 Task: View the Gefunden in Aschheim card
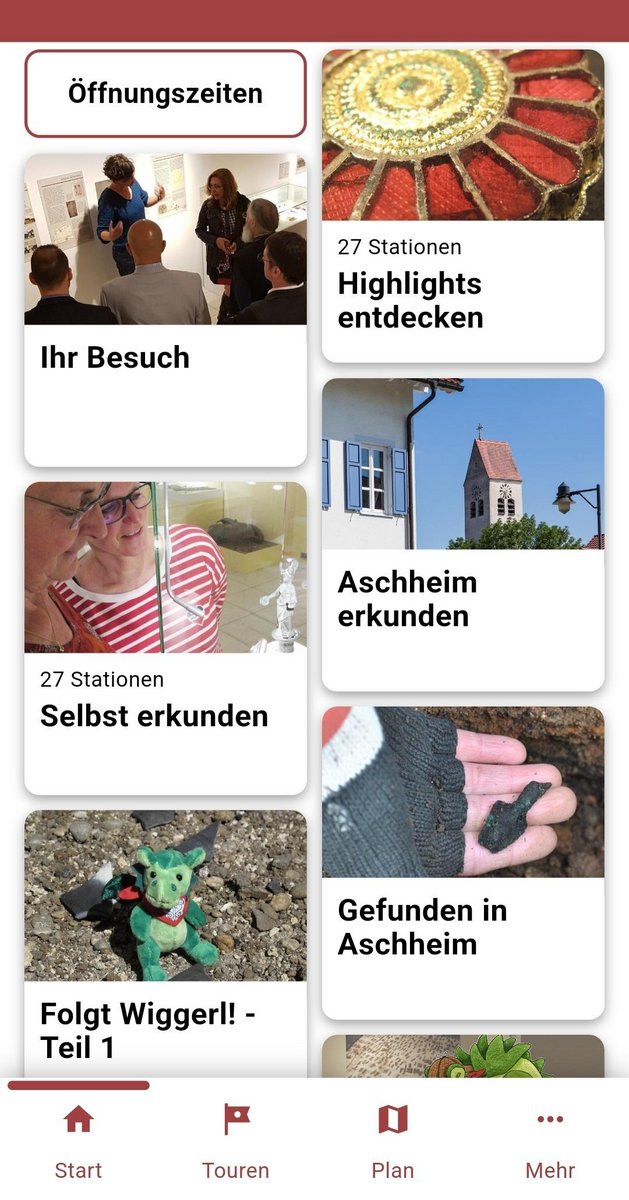click(x=463, y=863)
